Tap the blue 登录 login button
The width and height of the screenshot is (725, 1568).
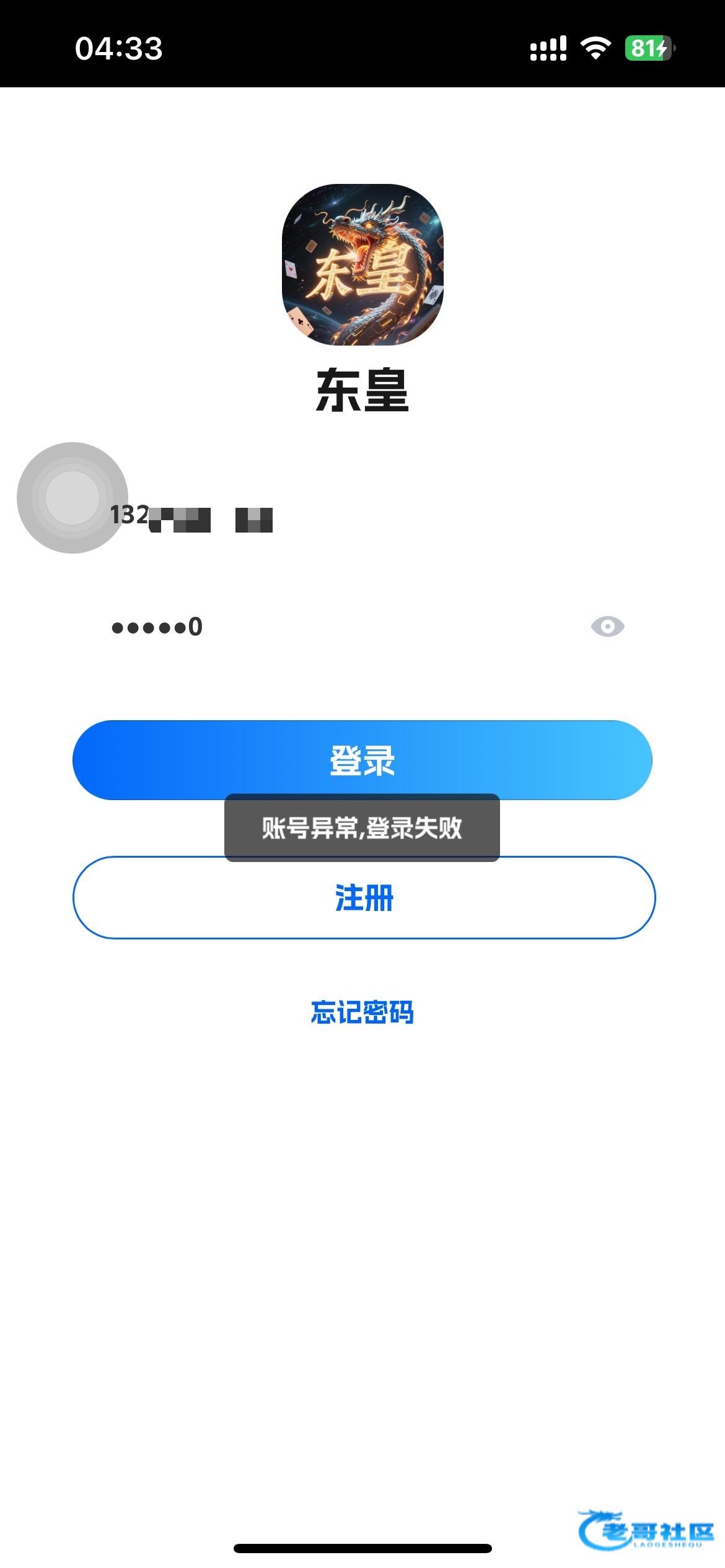coord(362,760)
